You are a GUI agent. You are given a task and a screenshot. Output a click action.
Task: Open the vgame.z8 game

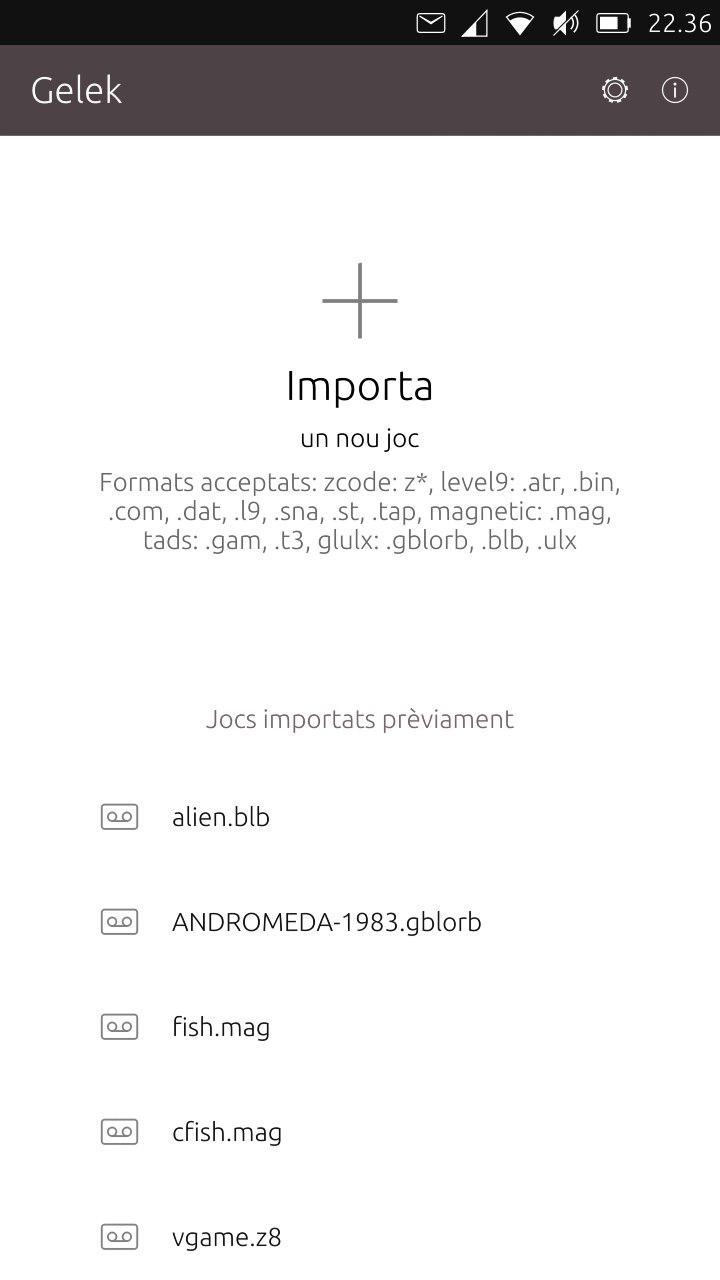pos(360,1237)
